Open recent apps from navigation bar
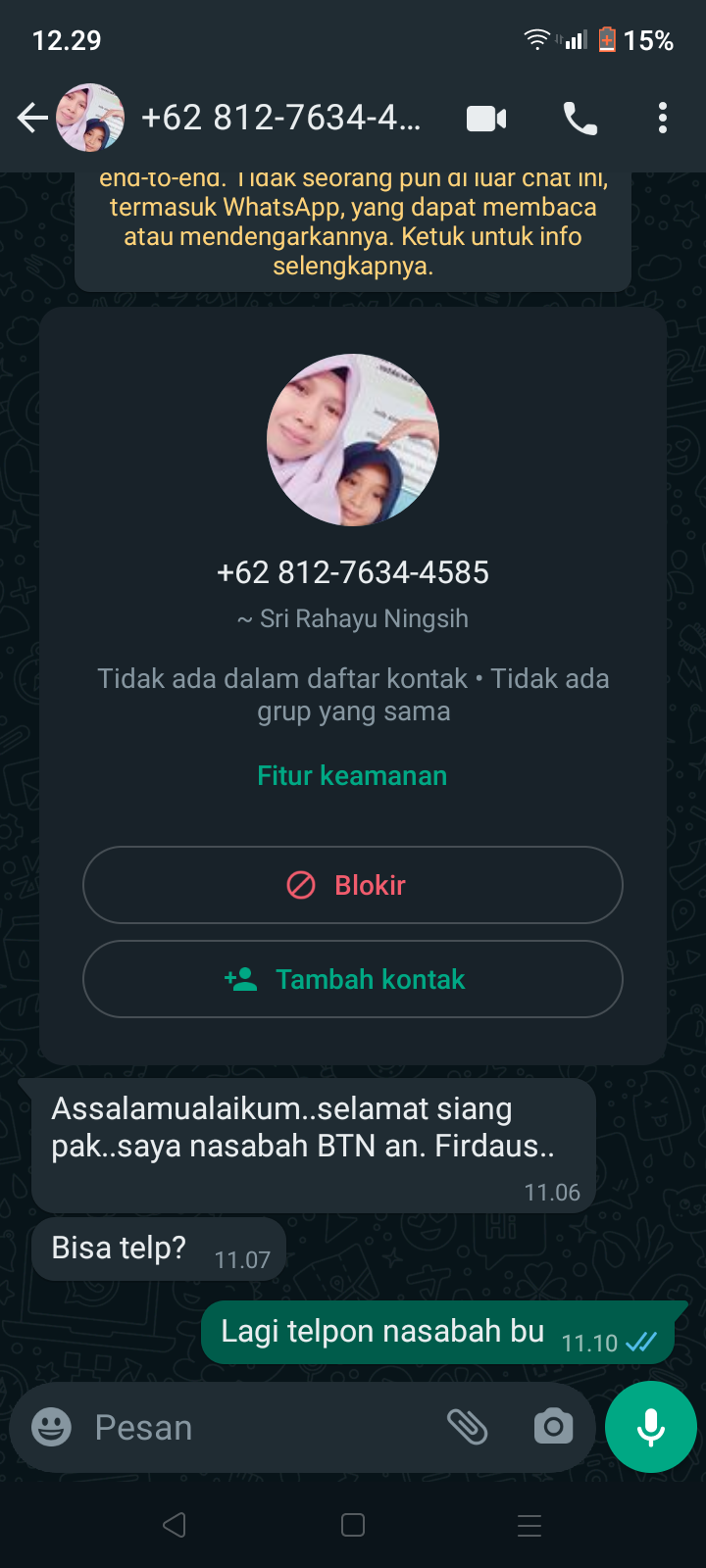Viewport: 706px width, 1568px height. click(x=529, y=1525)
